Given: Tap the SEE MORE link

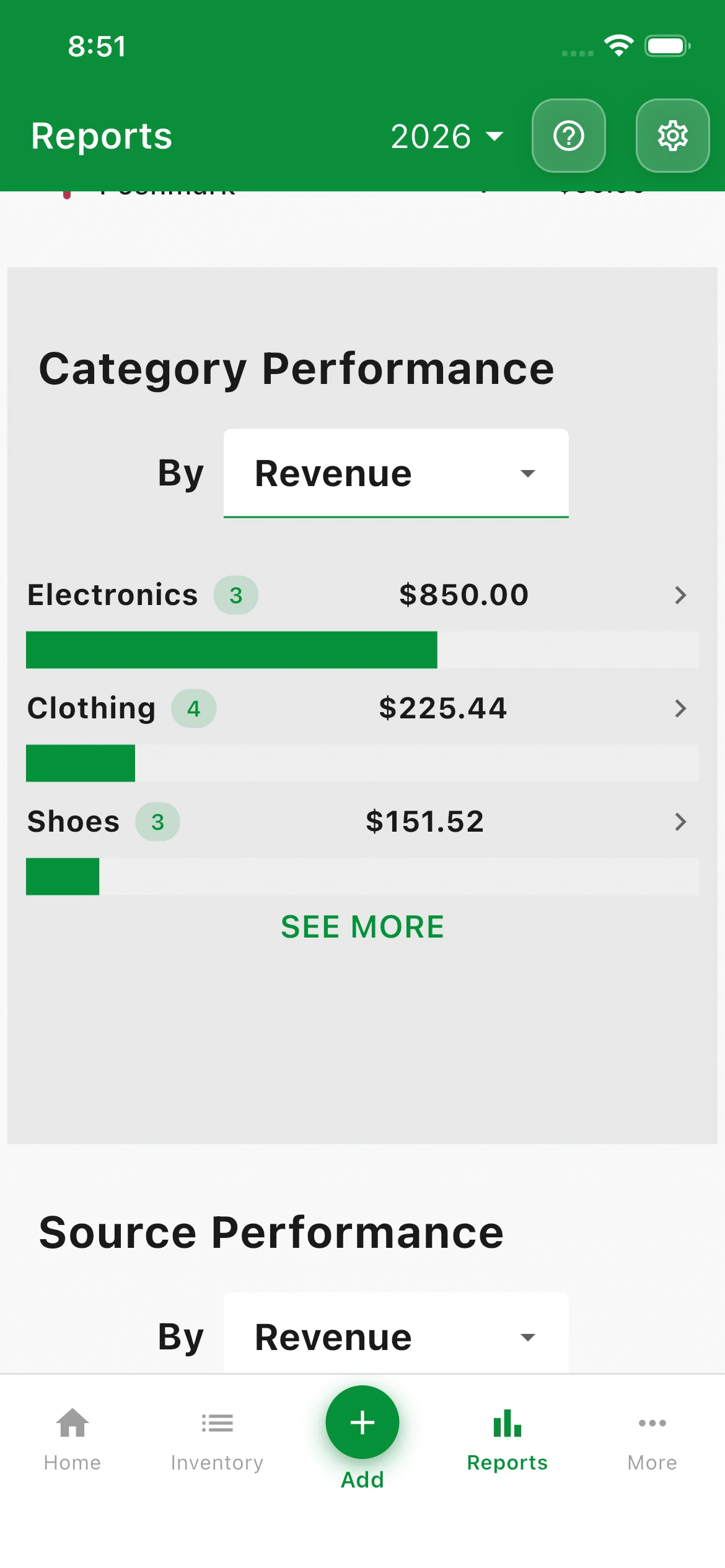Looking at the screenshot, I should tap(362, 926).
